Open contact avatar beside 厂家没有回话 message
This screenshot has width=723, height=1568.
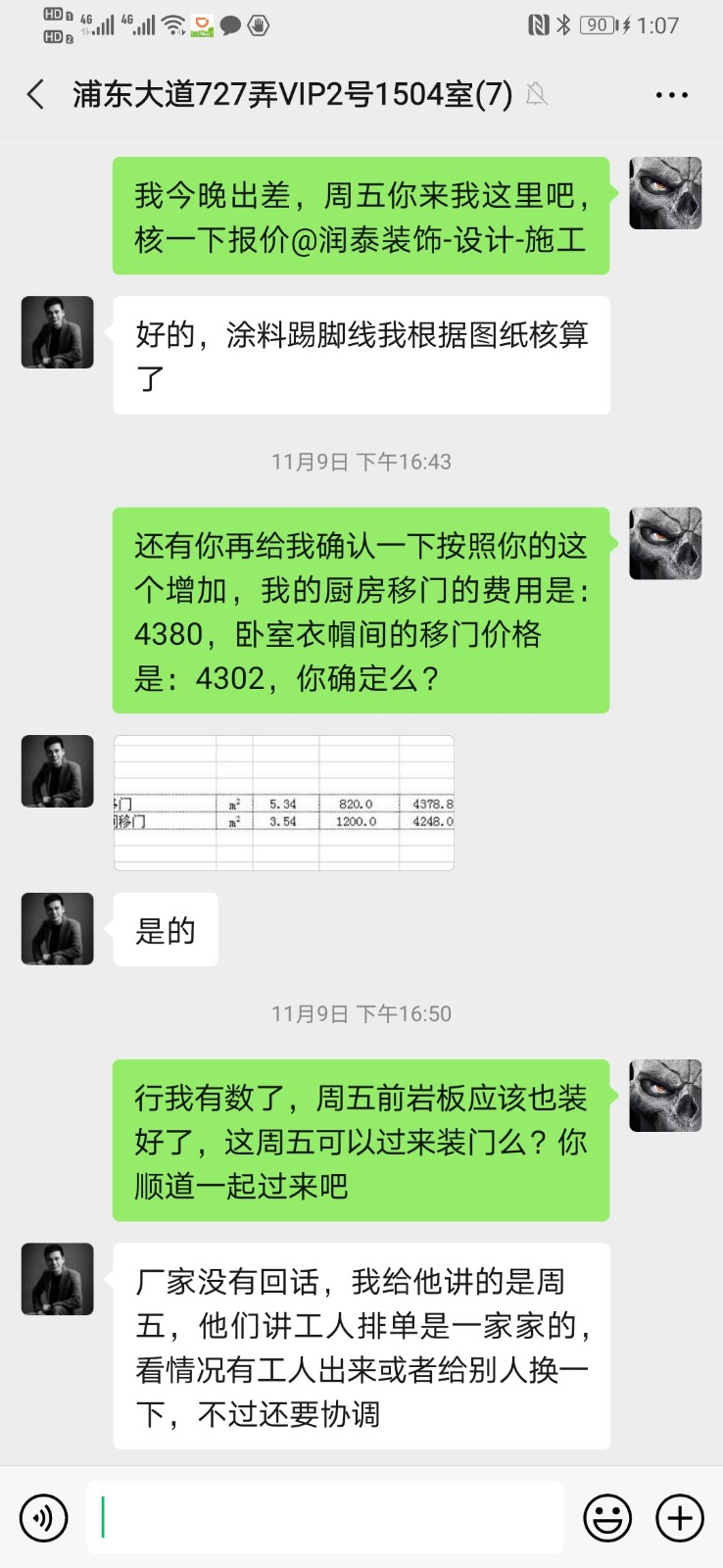(x=58, y=1279)
